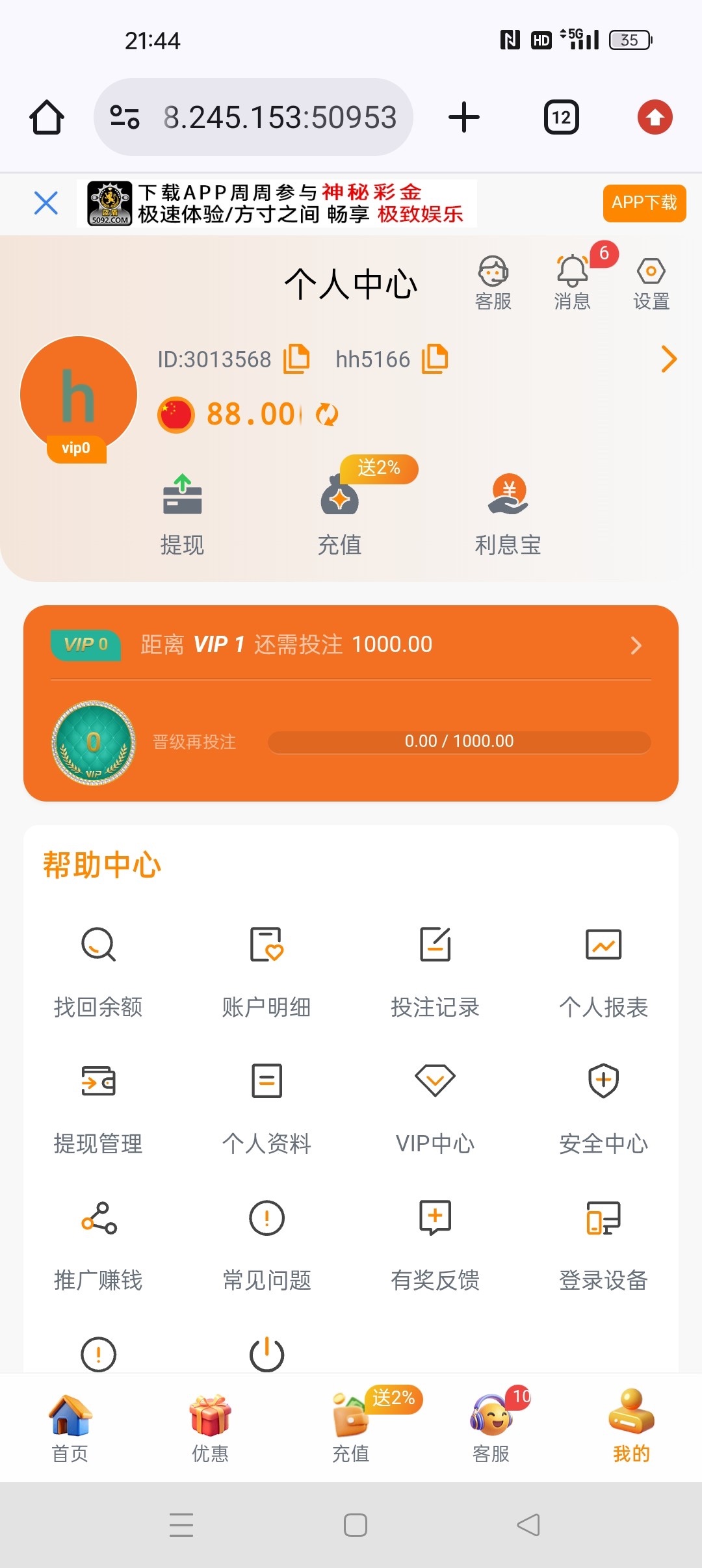The height and width of the screenshot is (1568, 702).
Task: Open 找回余额
Action: [98, 970]
